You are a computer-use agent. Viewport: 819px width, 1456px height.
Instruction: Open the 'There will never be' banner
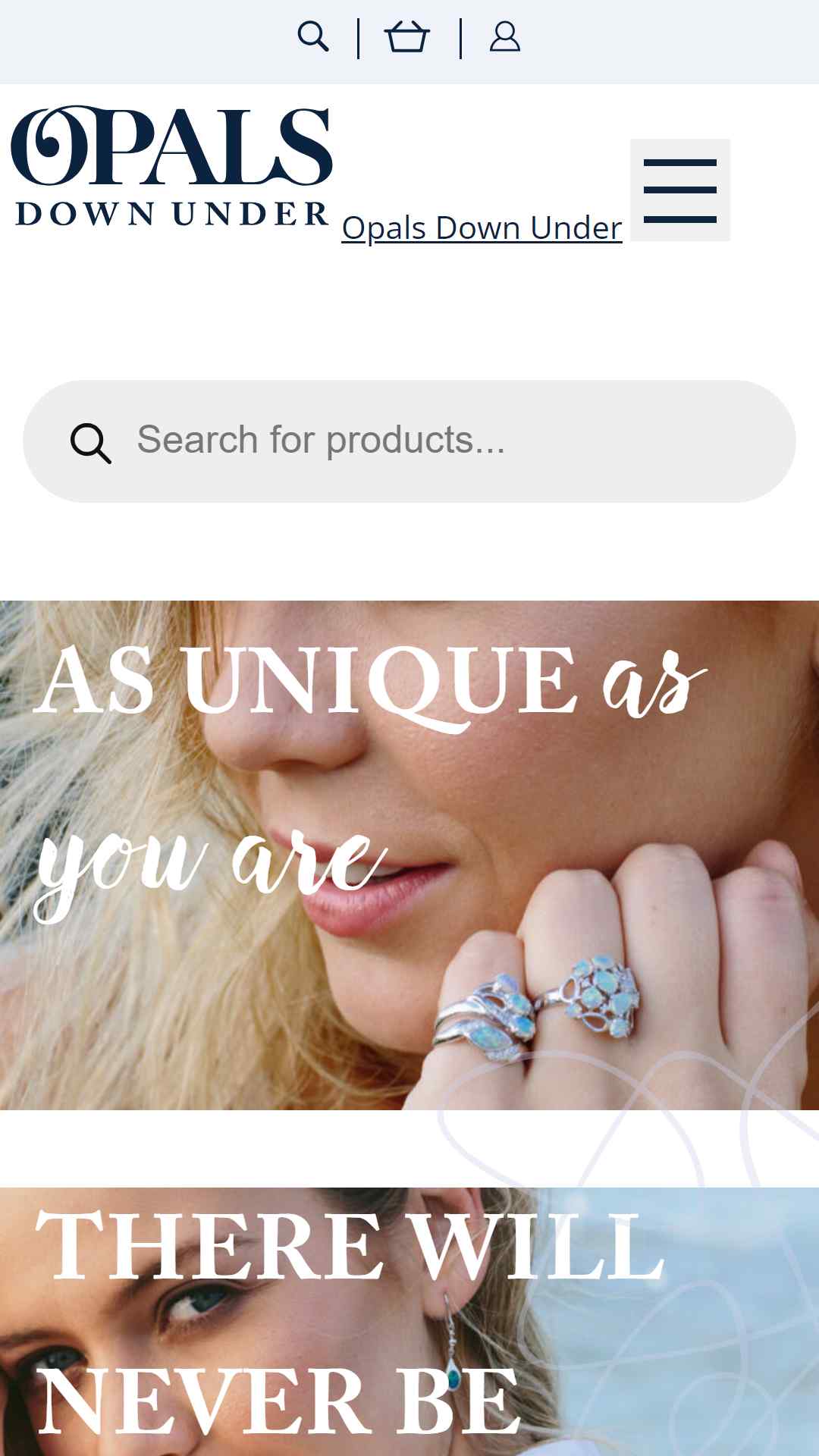pyautogui.click(x=409, y=1322)
